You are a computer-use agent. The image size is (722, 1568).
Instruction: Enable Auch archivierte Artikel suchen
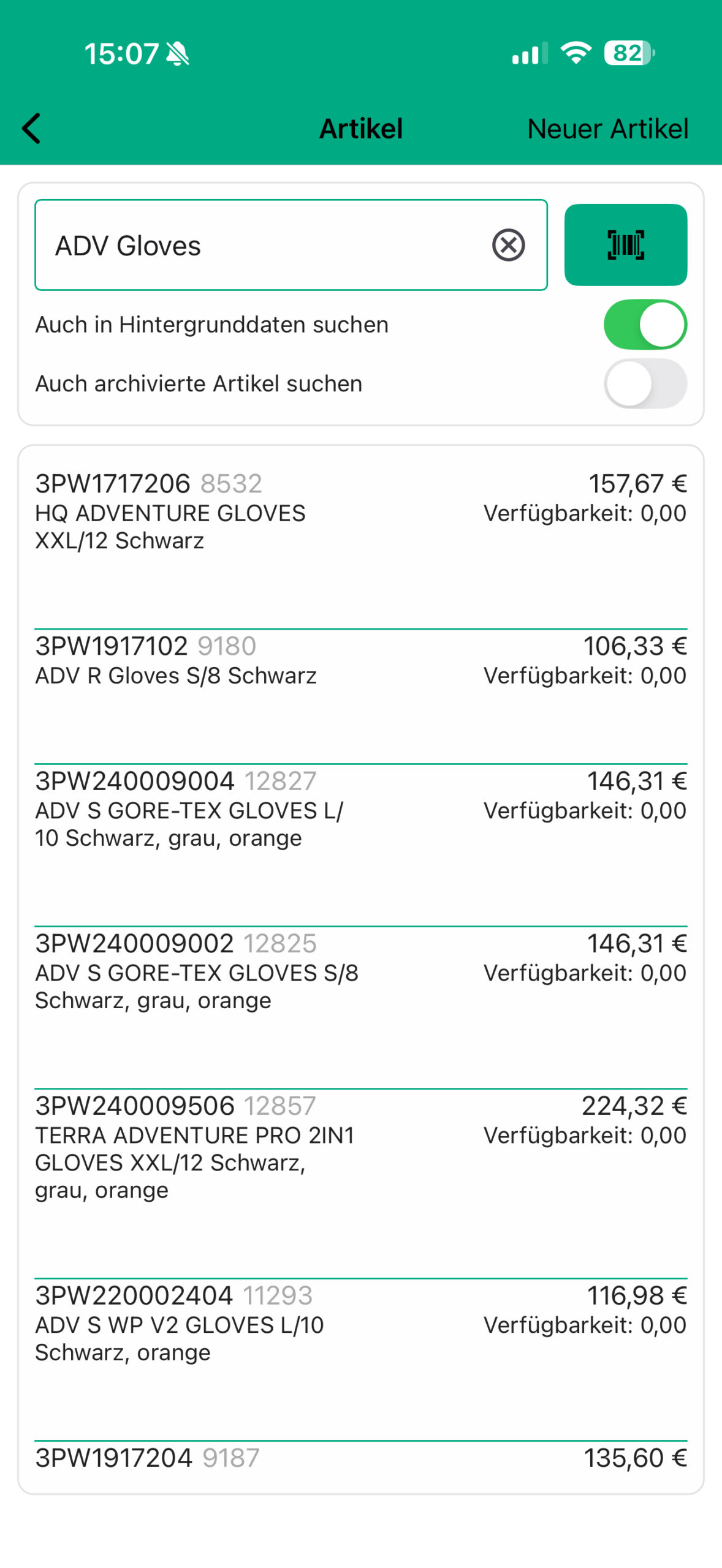click(x=645, y=384)
